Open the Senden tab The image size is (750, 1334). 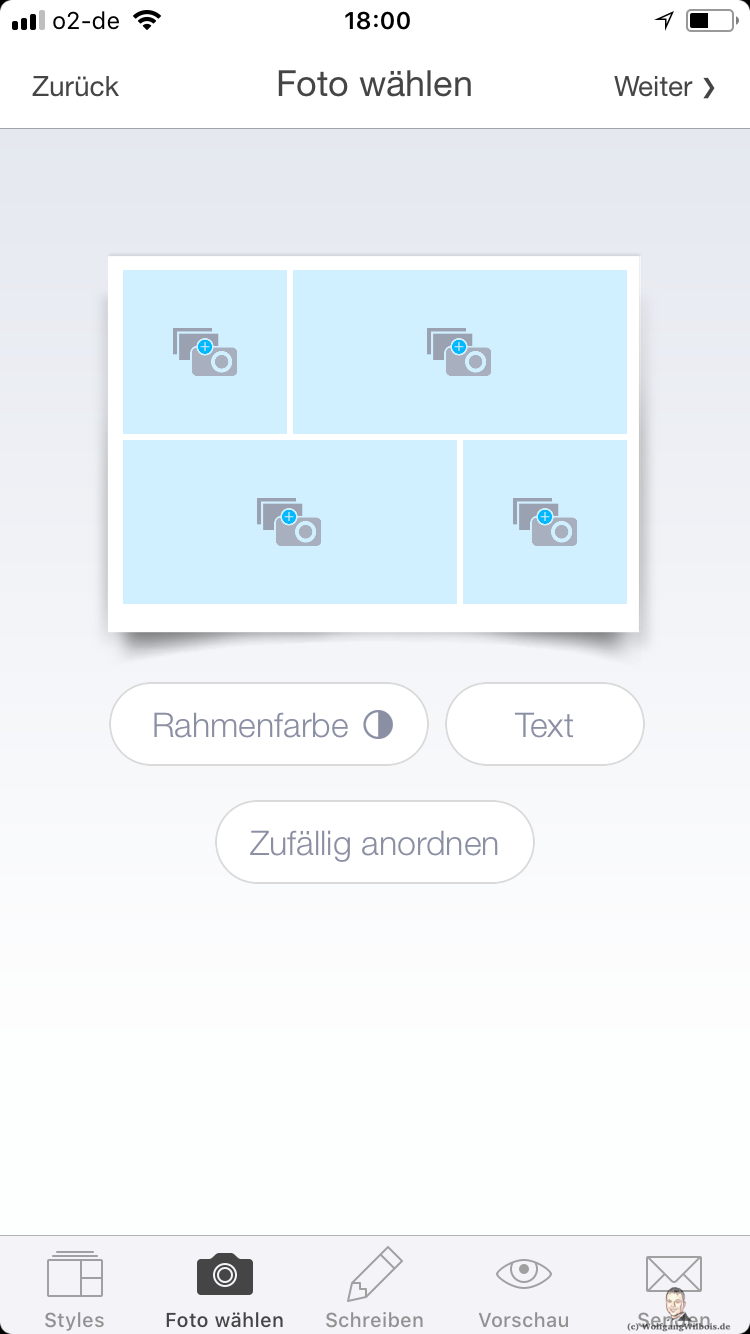click(x=674, y=1290)
